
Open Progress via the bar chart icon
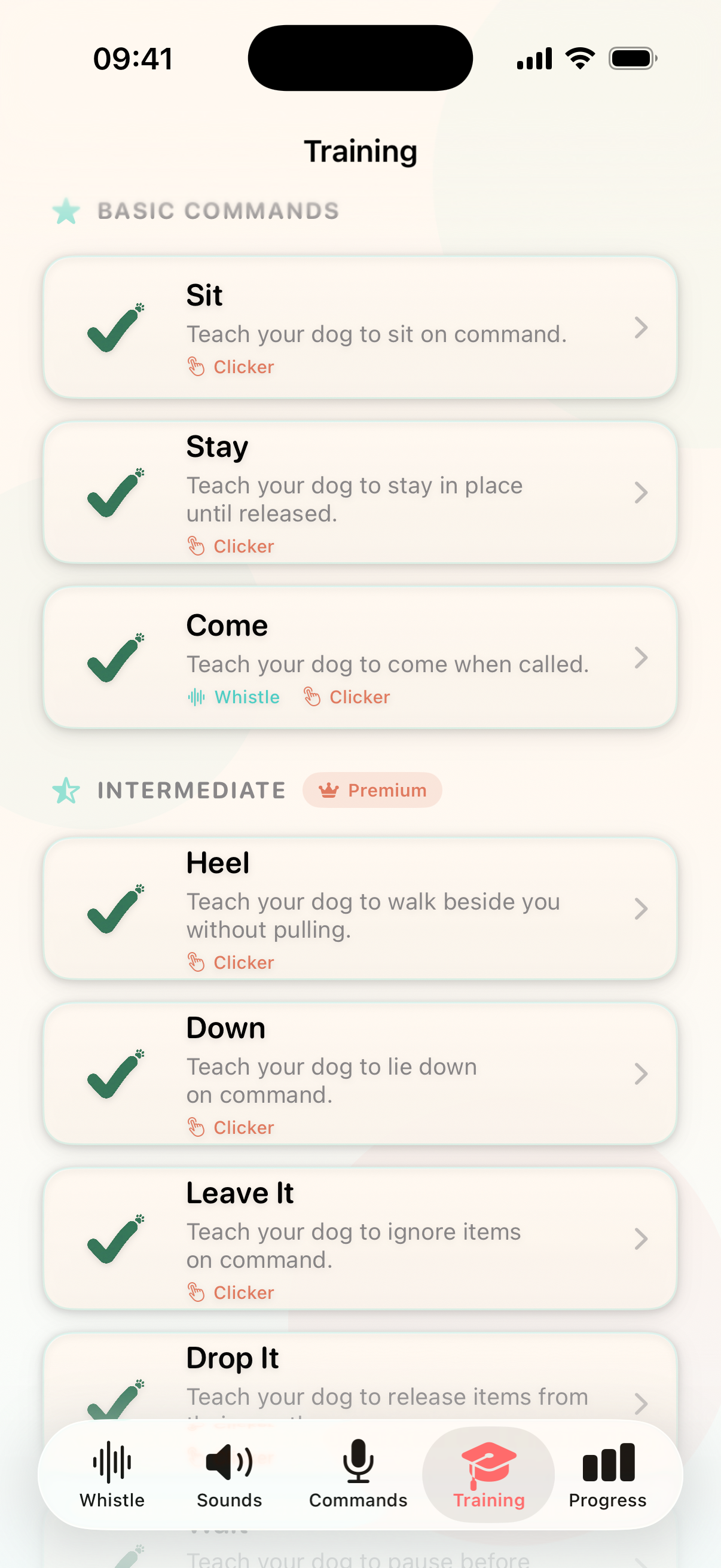tap(608, 1465)
